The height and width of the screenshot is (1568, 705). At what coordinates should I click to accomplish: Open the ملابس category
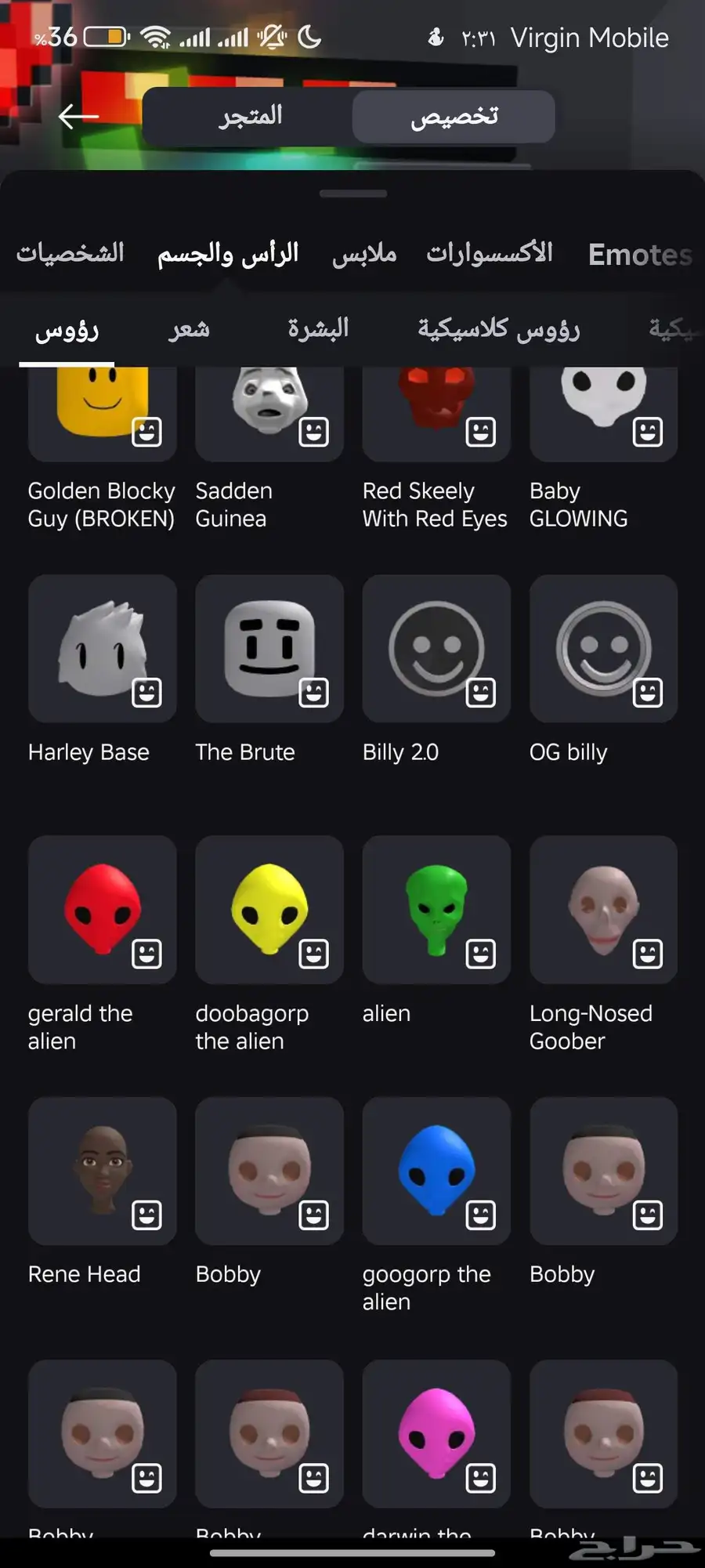(x=364, y=254)
